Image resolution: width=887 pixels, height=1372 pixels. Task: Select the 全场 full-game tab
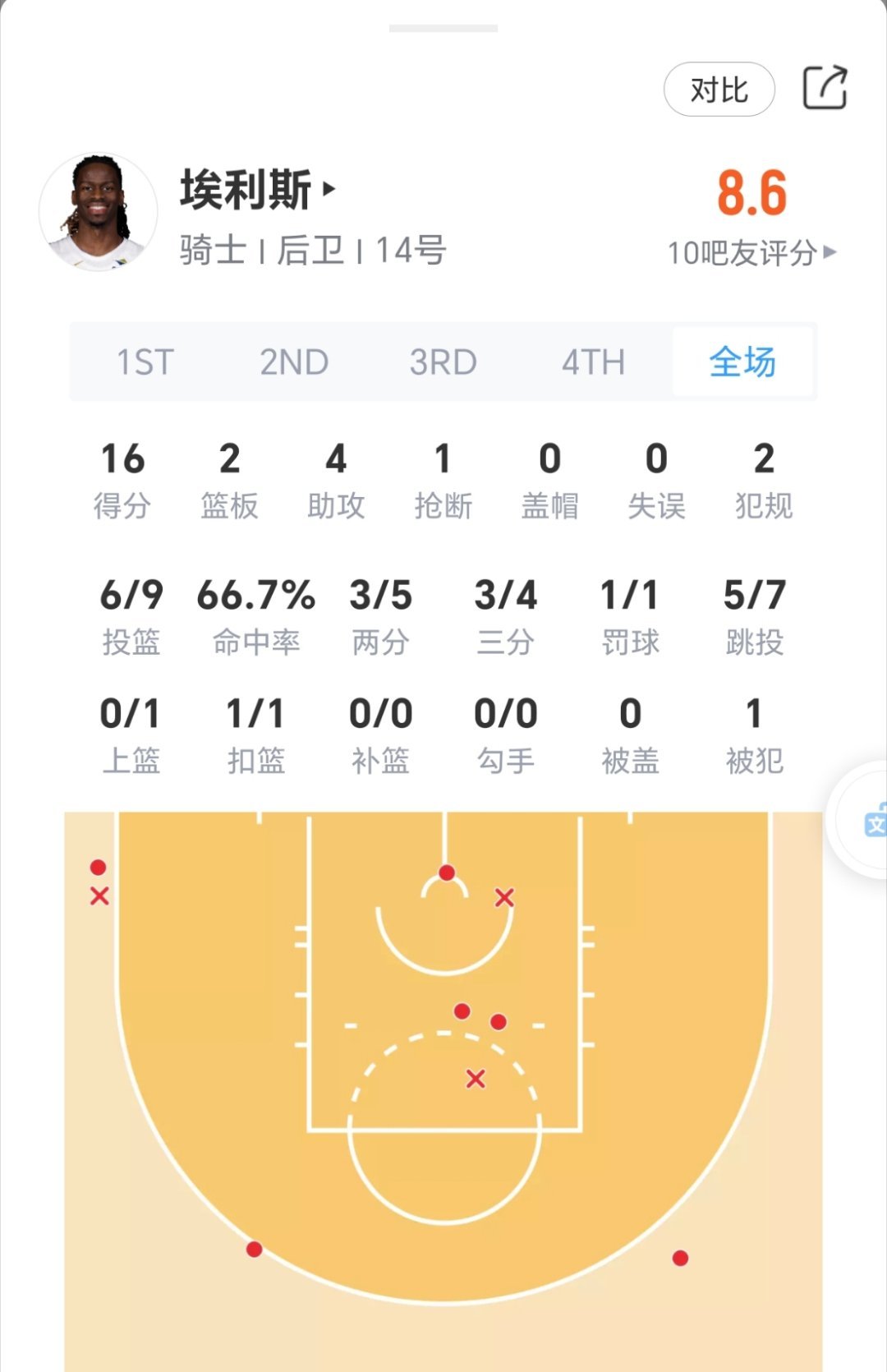742,362
